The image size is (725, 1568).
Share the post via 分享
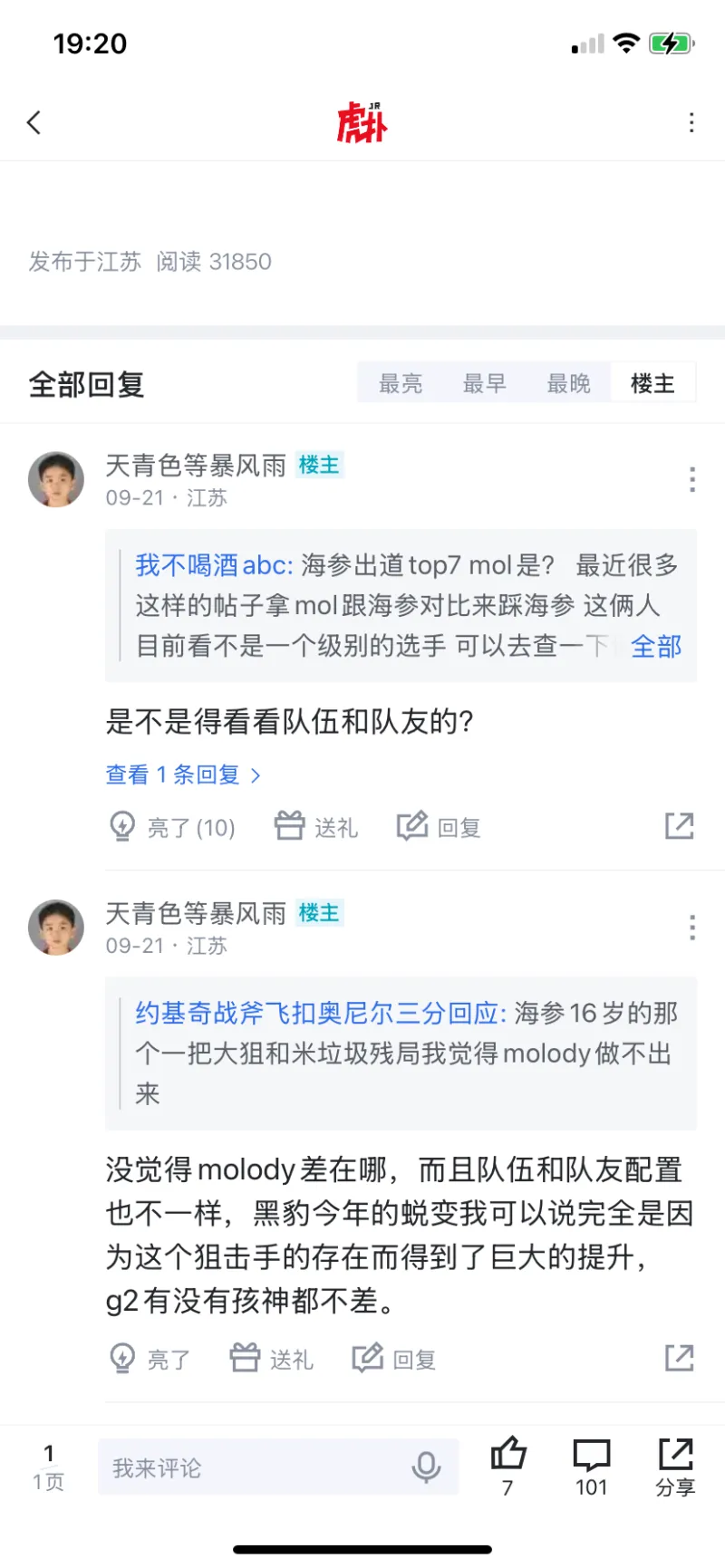click(675, 1465)
